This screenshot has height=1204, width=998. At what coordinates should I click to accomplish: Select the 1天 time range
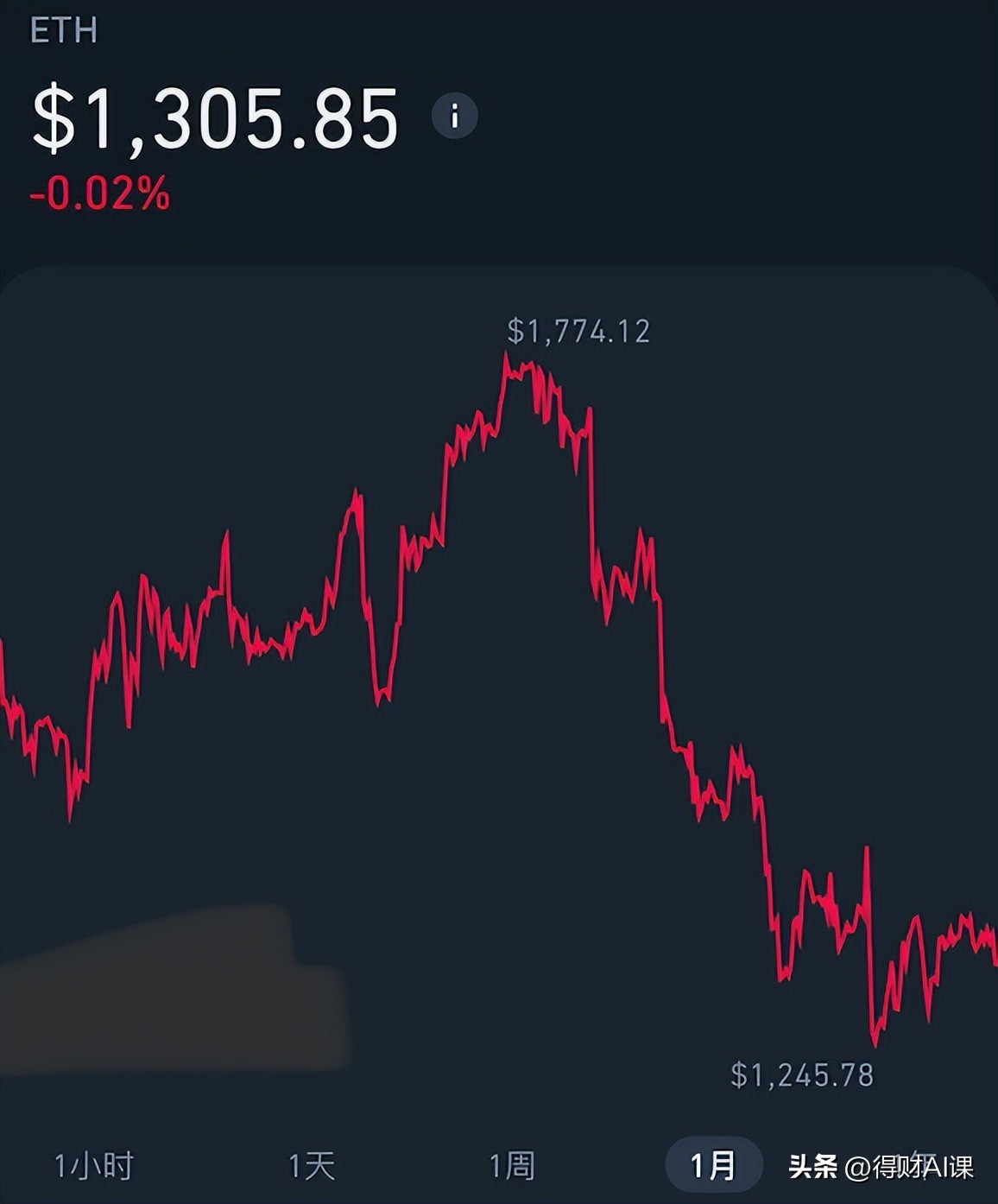point(311,1166)
